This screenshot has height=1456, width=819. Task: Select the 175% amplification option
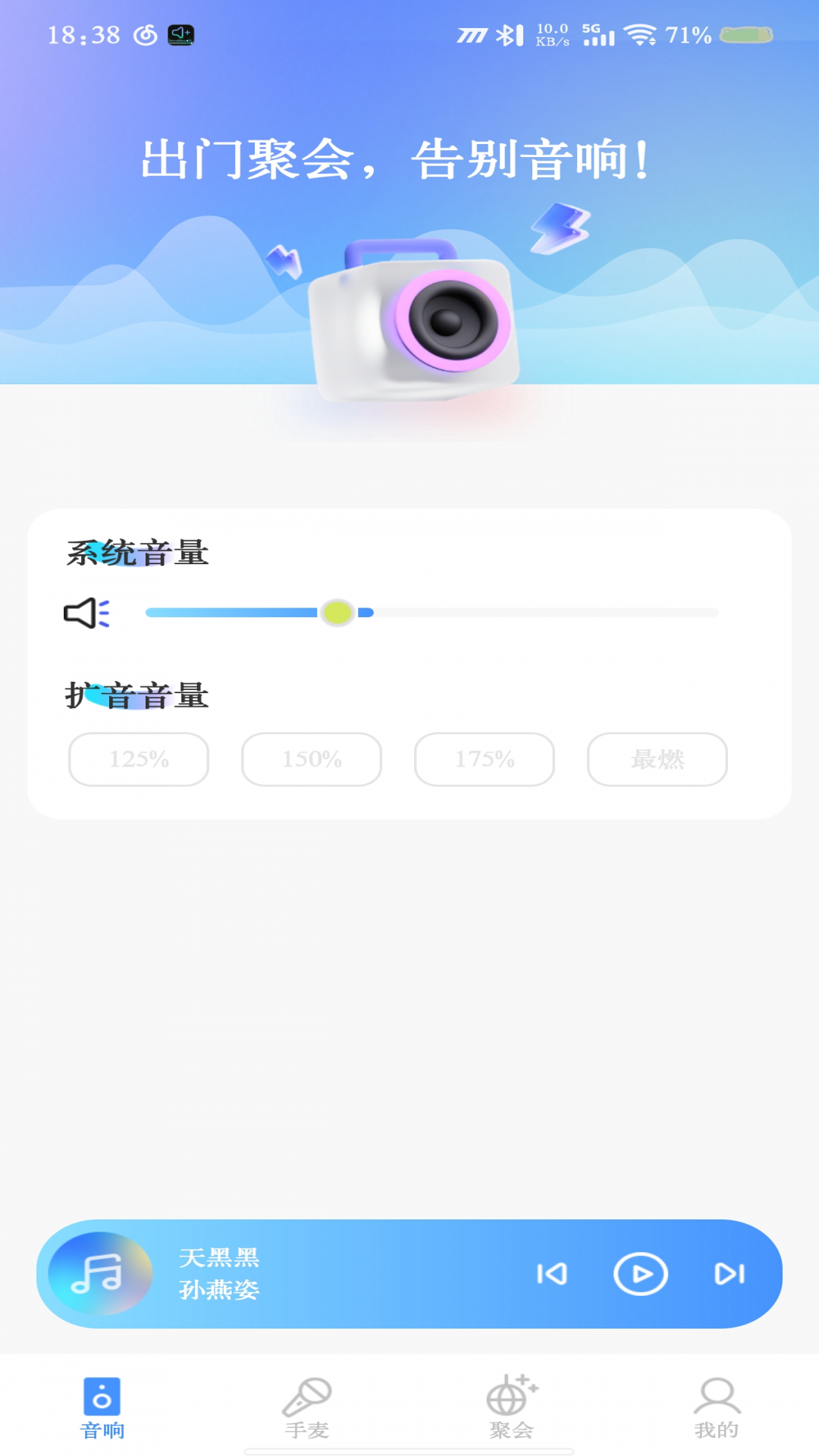tap(484, 760)
